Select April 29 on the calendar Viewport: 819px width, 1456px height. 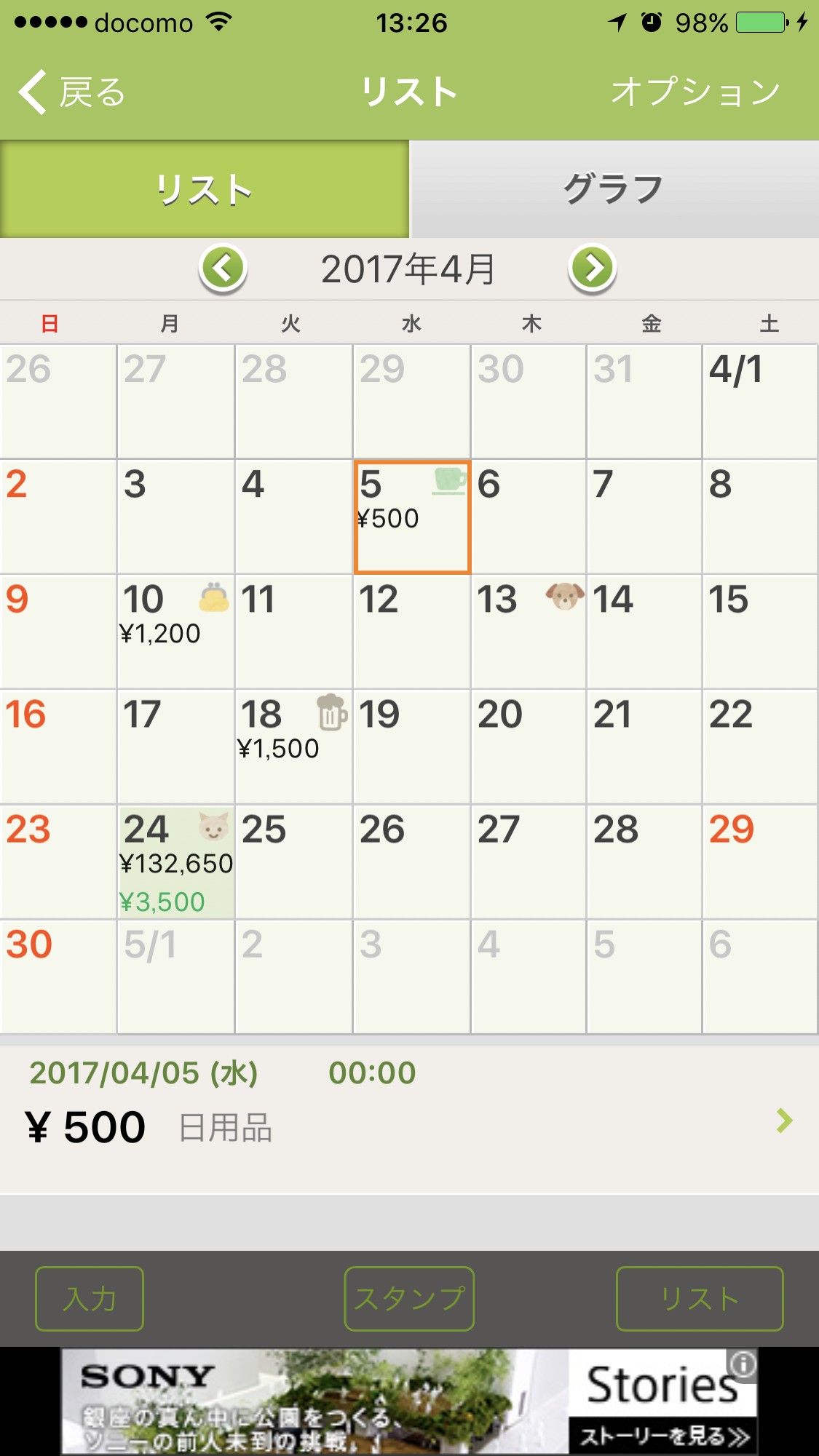coord(760,862)
